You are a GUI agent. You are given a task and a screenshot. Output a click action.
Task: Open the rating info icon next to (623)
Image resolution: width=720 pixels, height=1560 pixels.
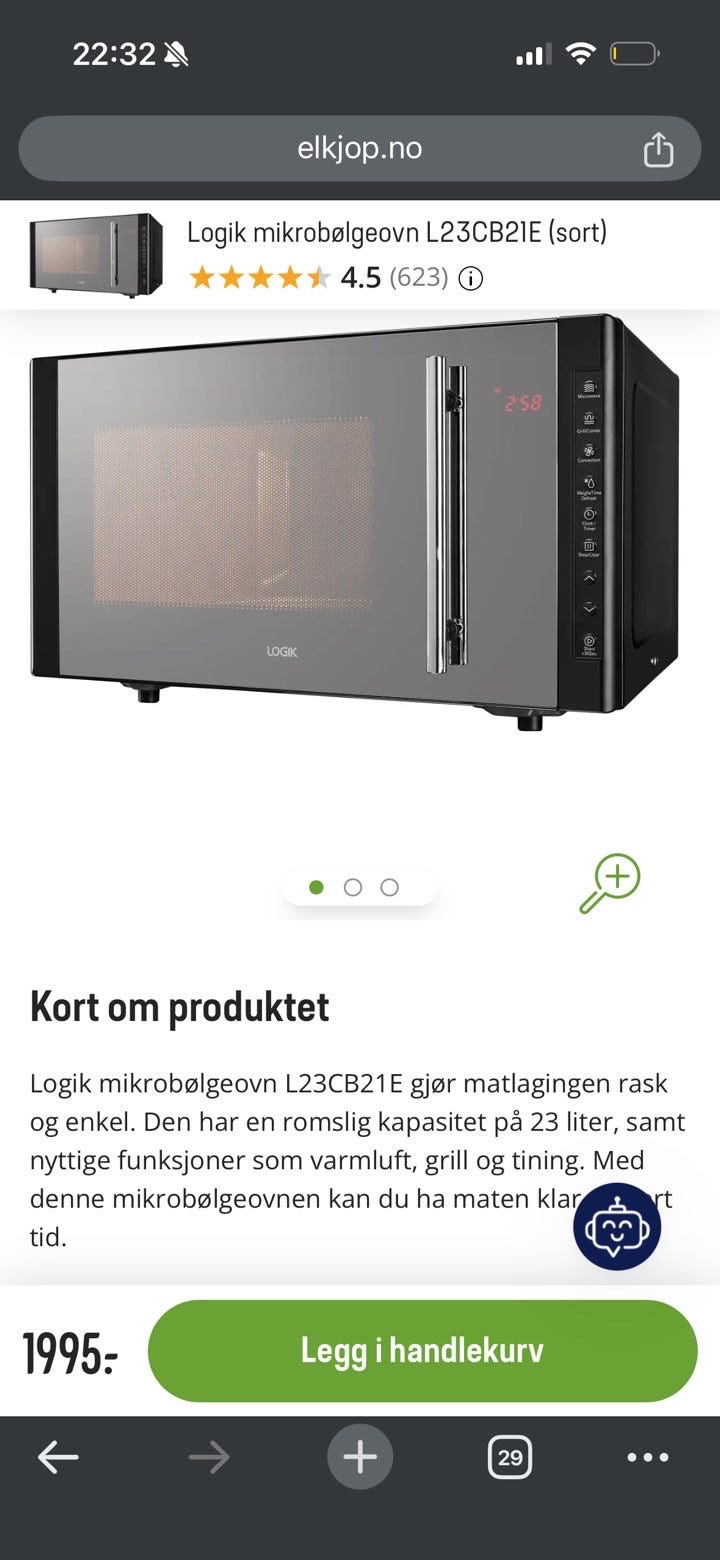(x=470, y=279)
